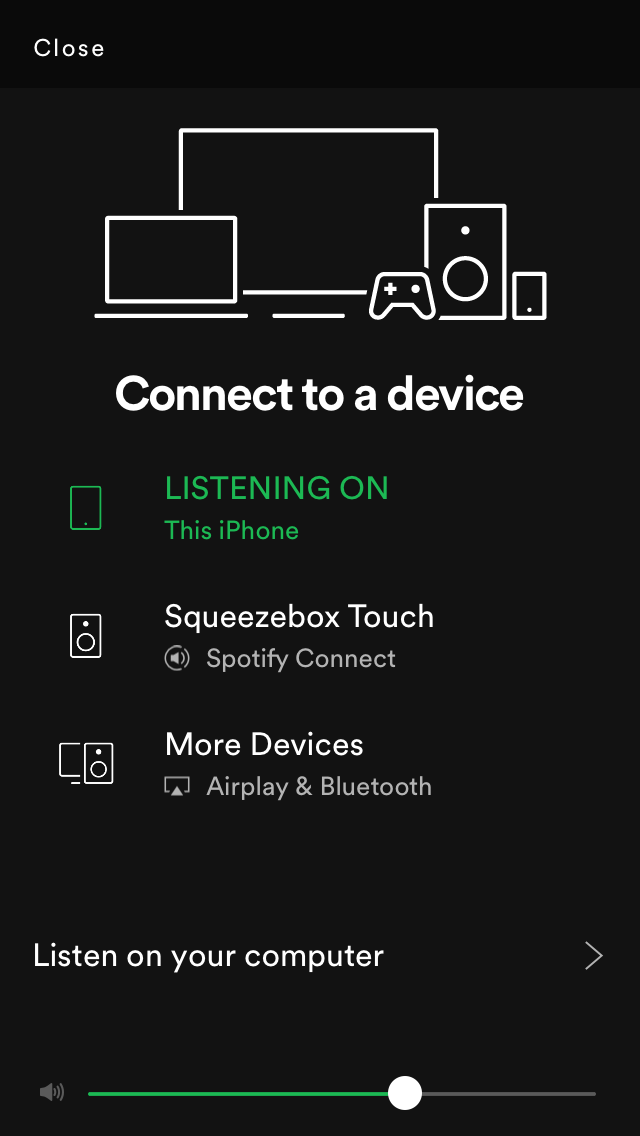Viewport: 640px width, 1136px height.
Task: Close the device connection screen
Action: pos(68,48)
